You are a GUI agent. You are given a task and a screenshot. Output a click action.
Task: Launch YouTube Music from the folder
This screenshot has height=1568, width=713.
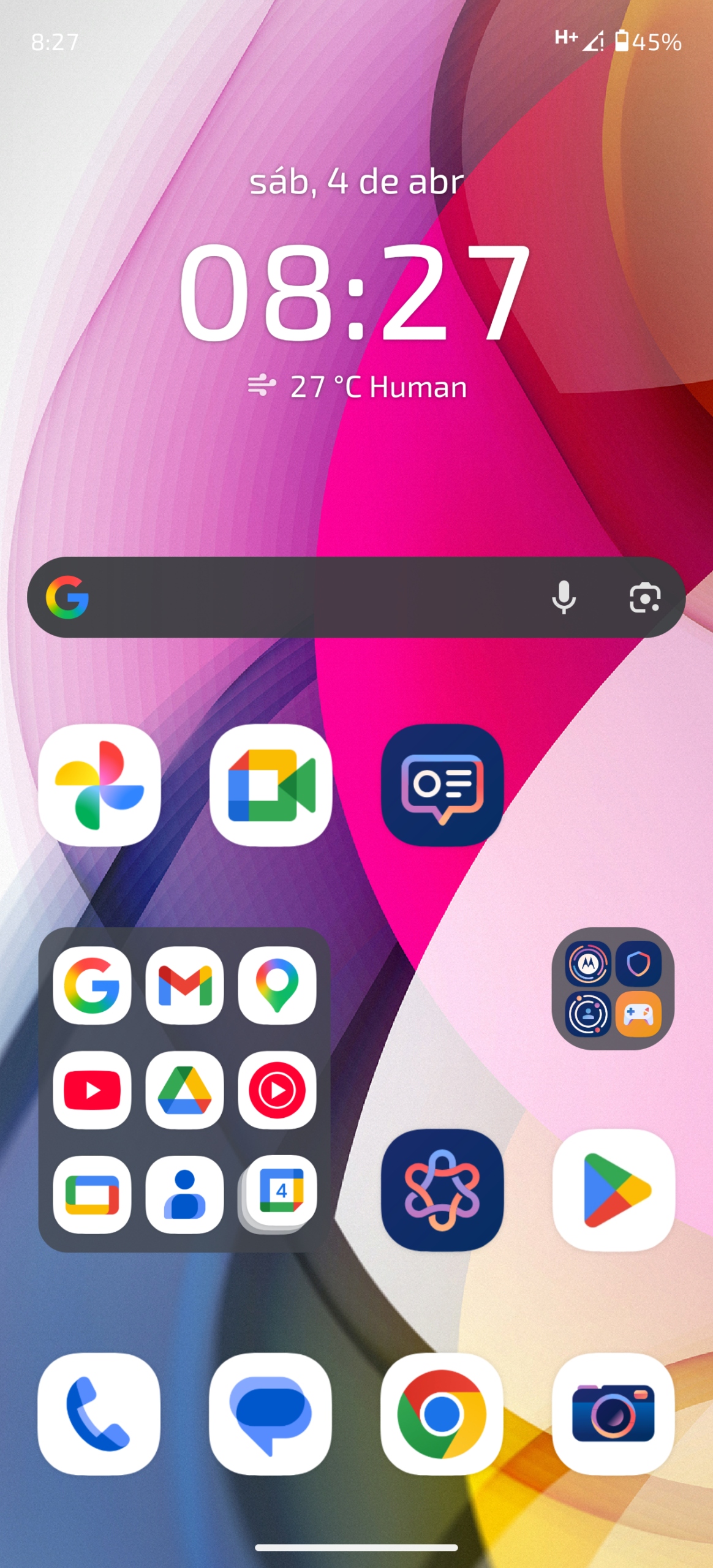click(x=277, y=1090)
